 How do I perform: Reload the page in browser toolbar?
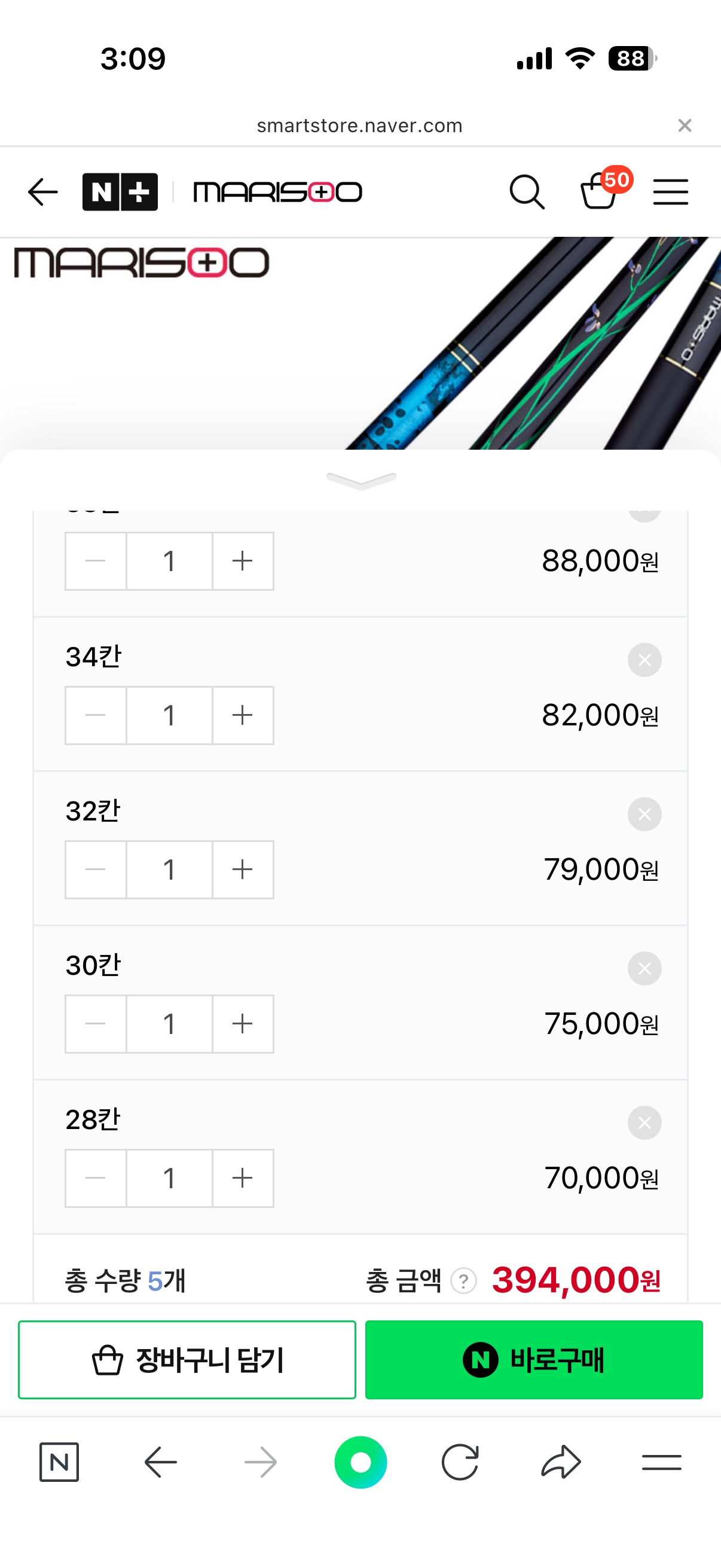(460, 1462)
